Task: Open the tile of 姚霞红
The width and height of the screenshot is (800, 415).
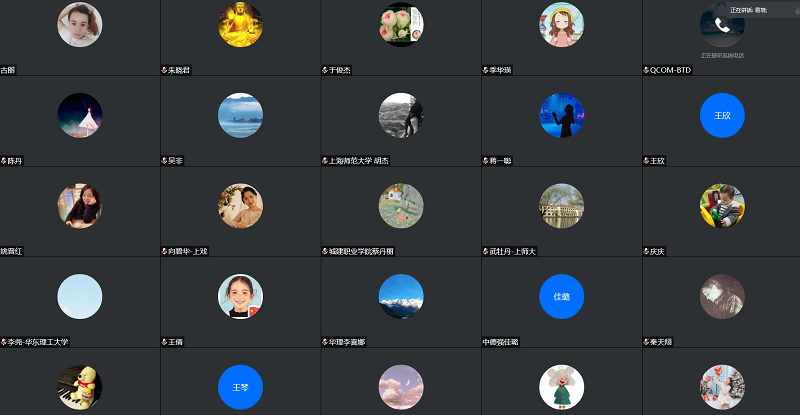Action: point(80,206)
